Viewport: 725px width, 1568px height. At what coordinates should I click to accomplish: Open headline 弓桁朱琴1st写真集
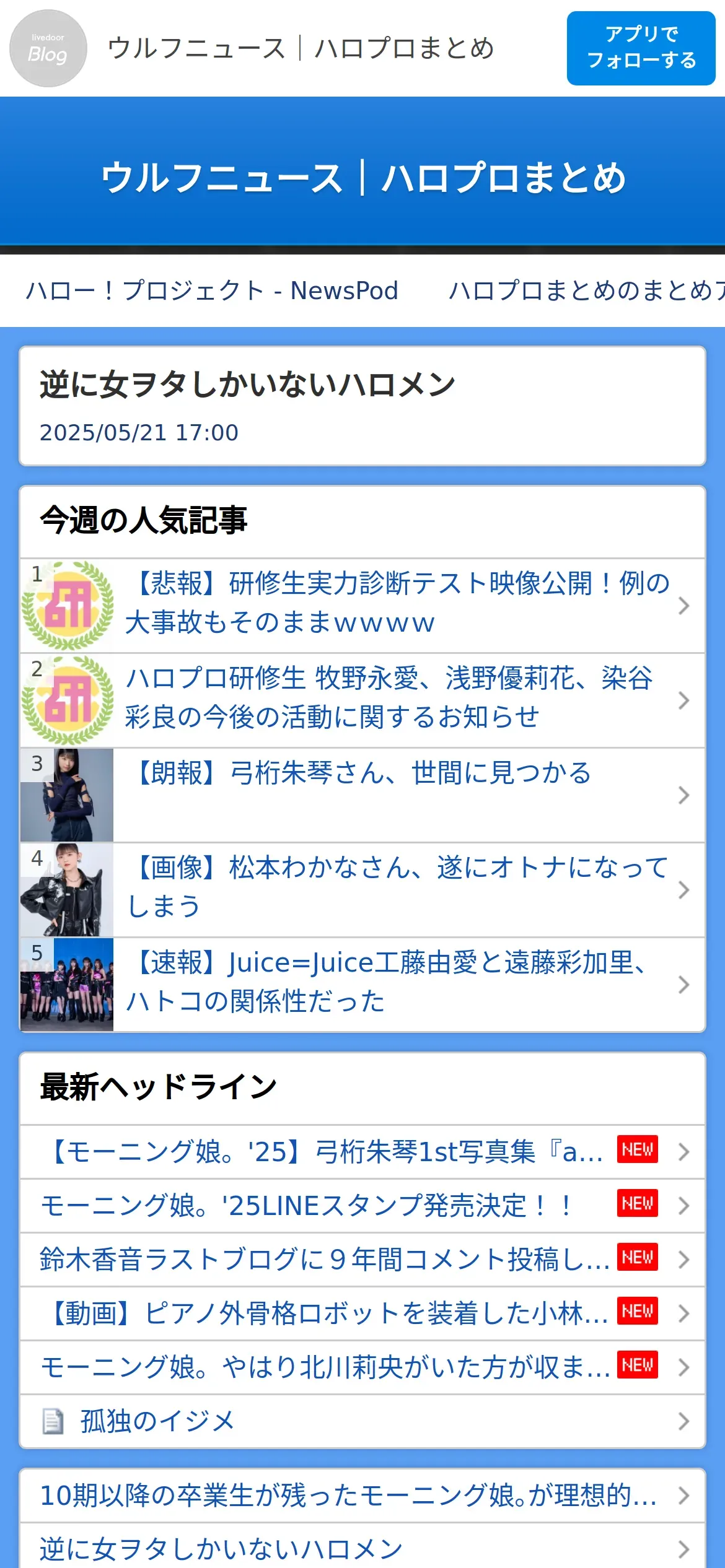322,1152
